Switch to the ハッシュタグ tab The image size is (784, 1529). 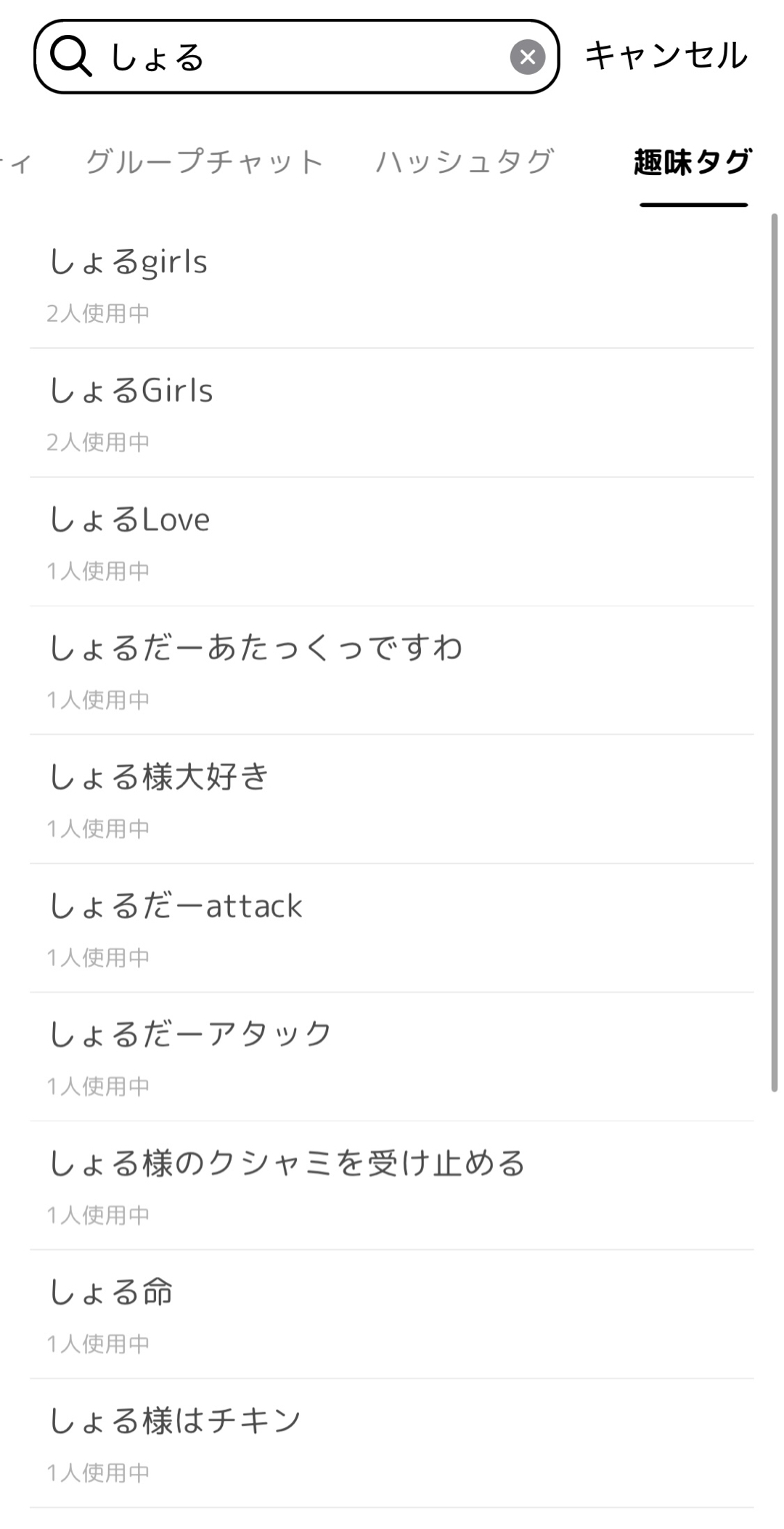click(465, 161)
